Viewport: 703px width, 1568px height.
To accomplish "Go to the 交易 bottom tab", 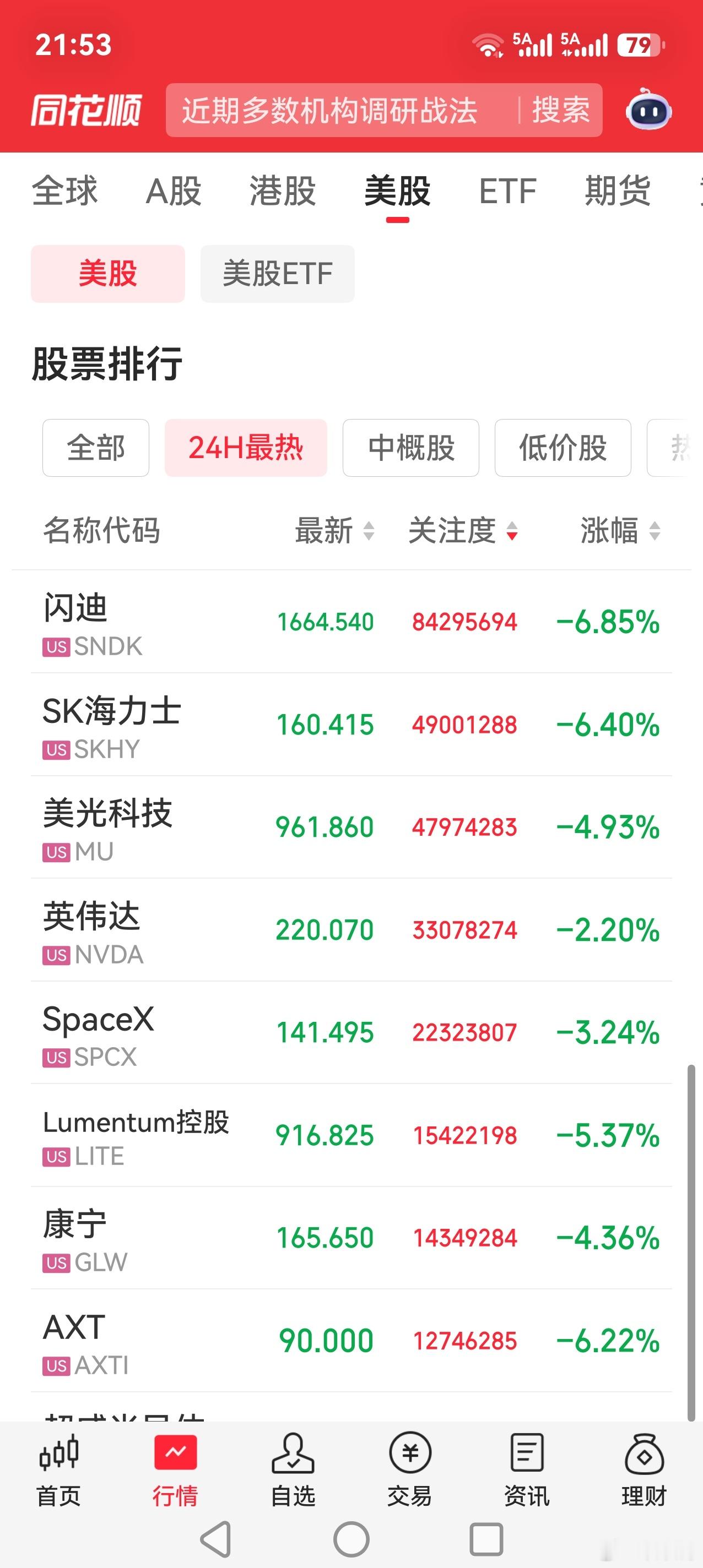I will (410, 1469).
